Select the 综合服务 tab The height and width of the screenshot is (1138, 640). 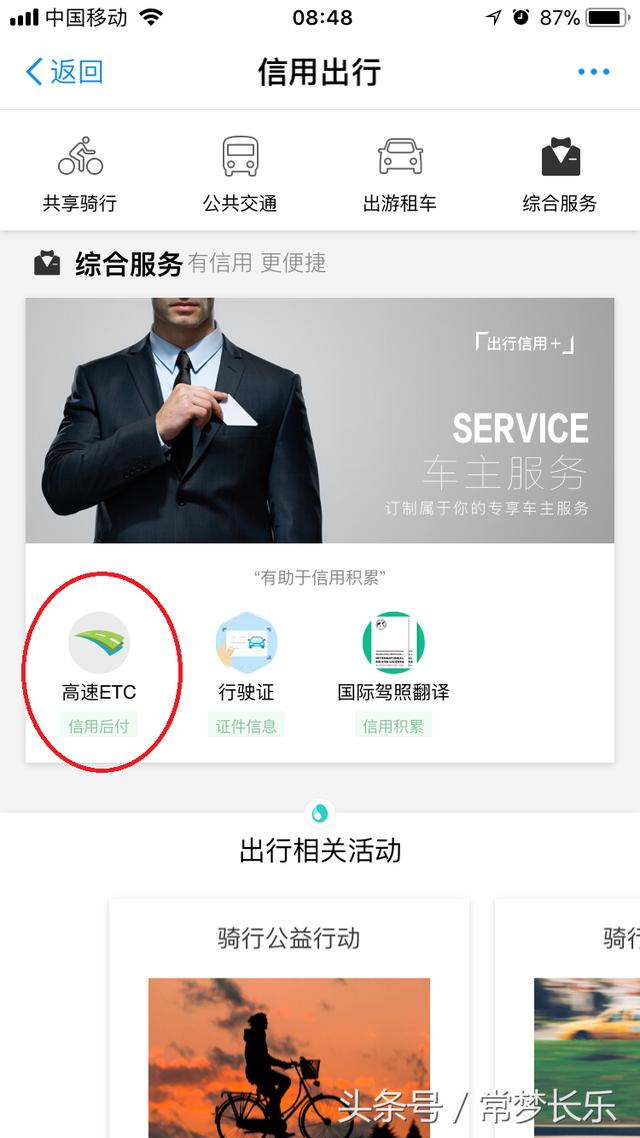click(x=560, y=174)
